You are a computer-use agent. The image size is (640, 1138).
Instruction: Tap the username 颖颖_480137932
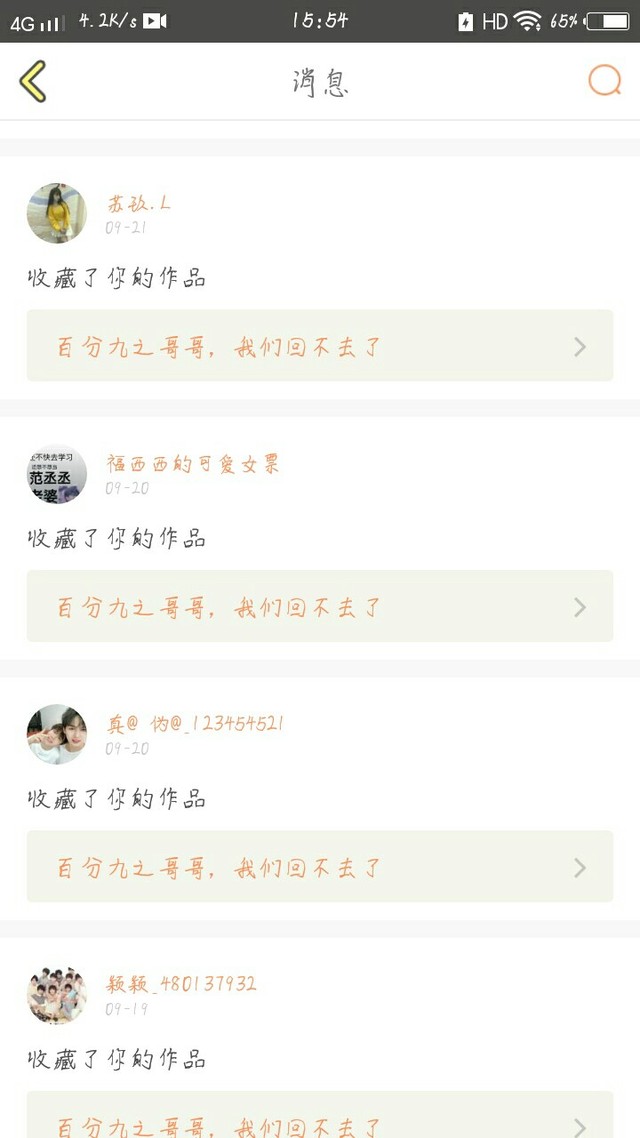(181, 983)
